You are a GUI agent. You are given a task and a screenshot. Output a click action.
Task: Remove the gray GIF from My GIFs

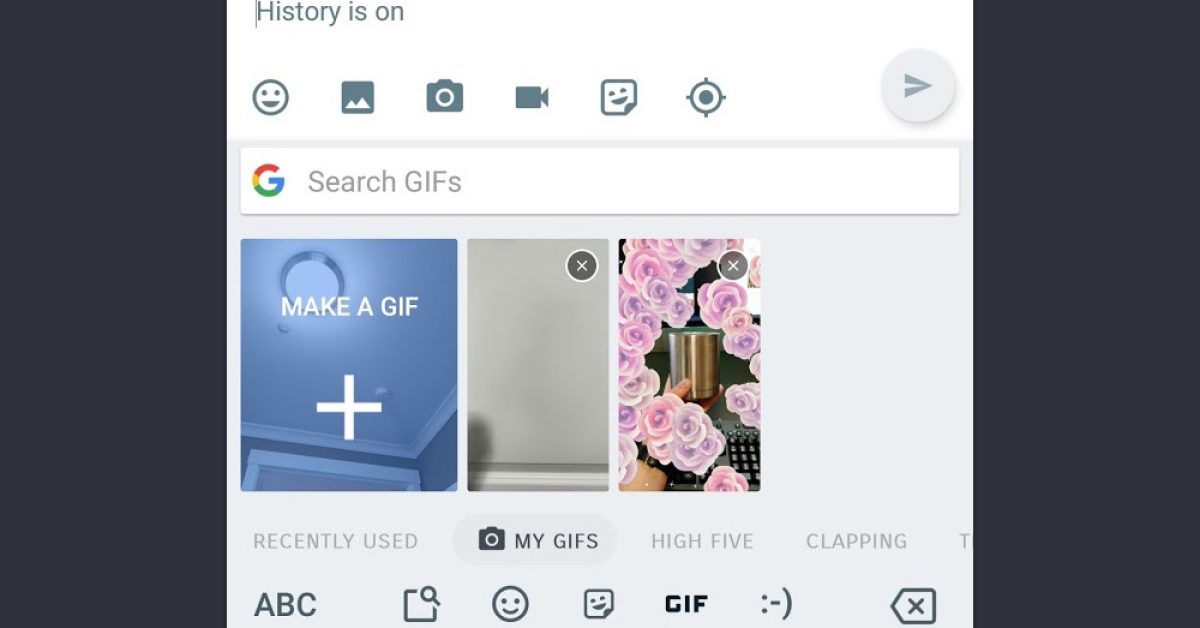[x=582, y=266]
